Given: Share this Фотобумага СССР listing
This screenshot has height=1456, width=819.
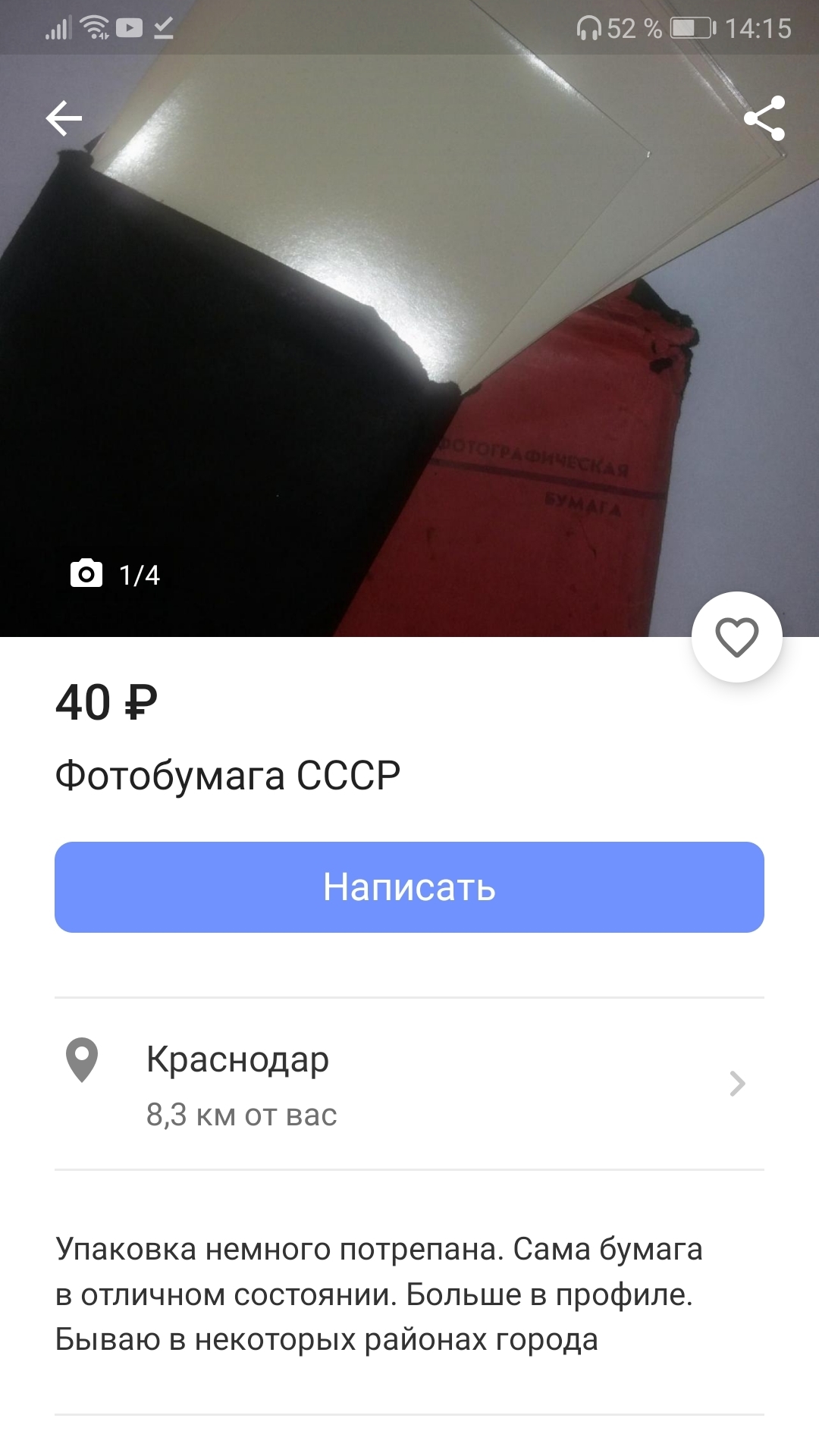Looking at the screenshot, I should [764, 118].
